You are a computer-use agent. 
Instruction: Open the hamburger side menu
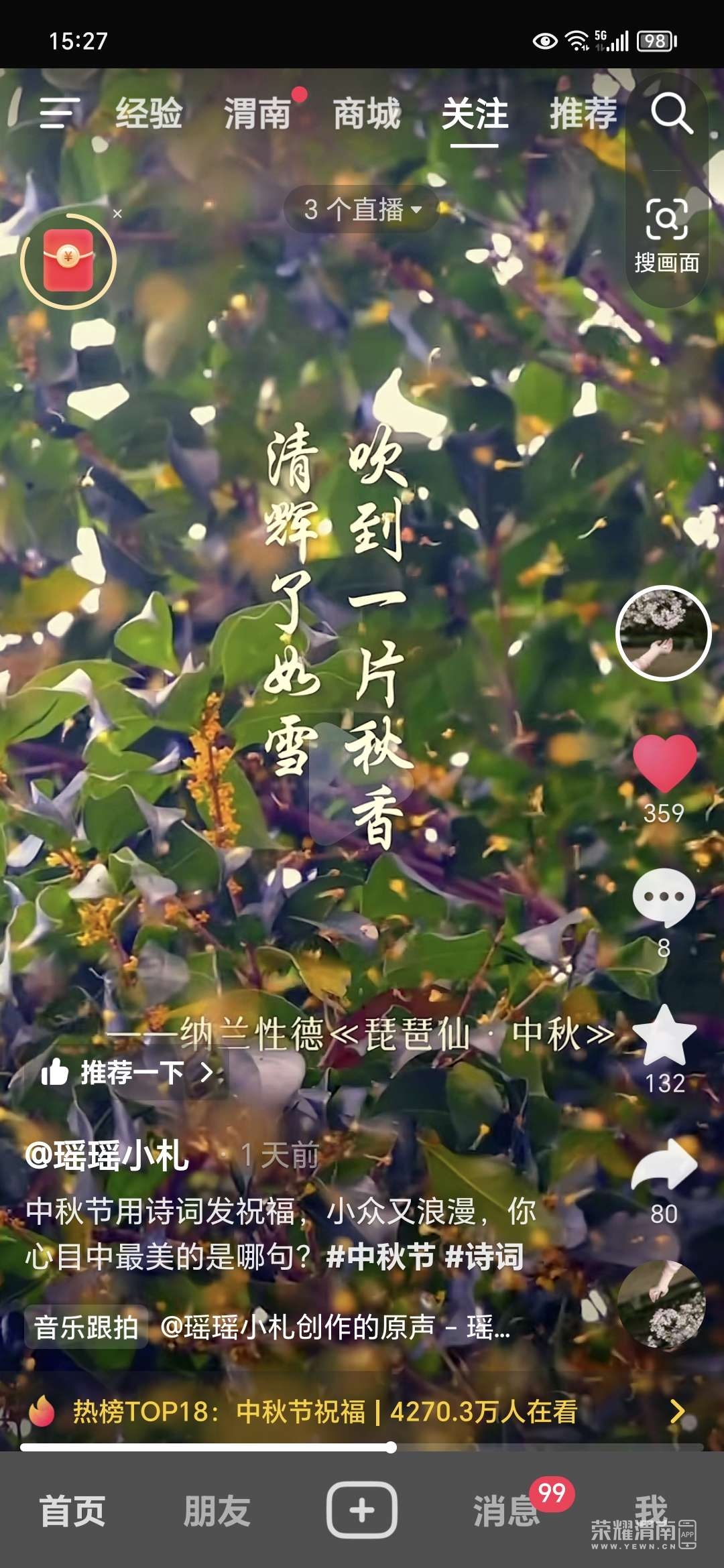point(58,113)
